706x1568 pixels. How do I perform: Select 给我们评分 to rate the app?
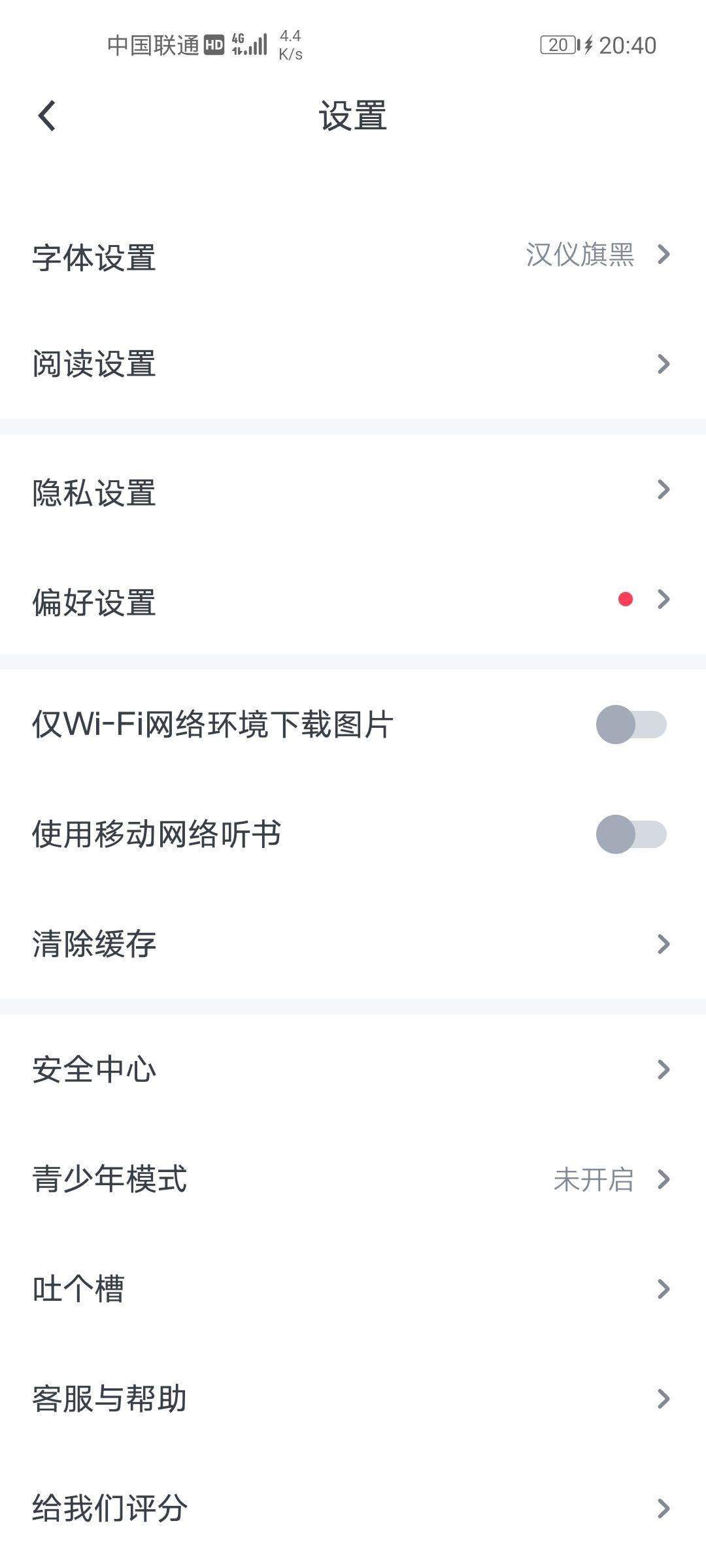(353, 1509)
